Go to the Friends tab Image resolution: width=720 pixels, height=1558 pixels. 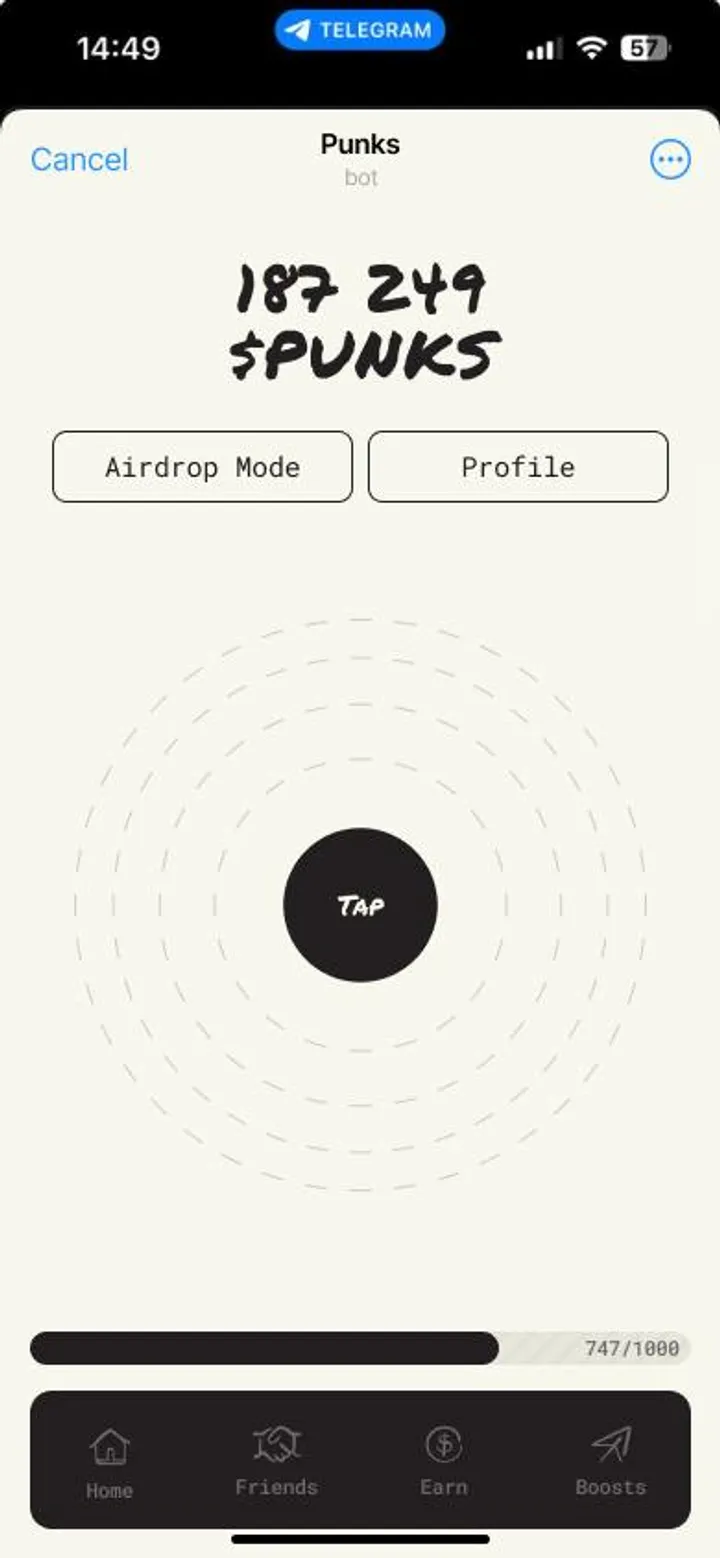tap(276, 1460)
